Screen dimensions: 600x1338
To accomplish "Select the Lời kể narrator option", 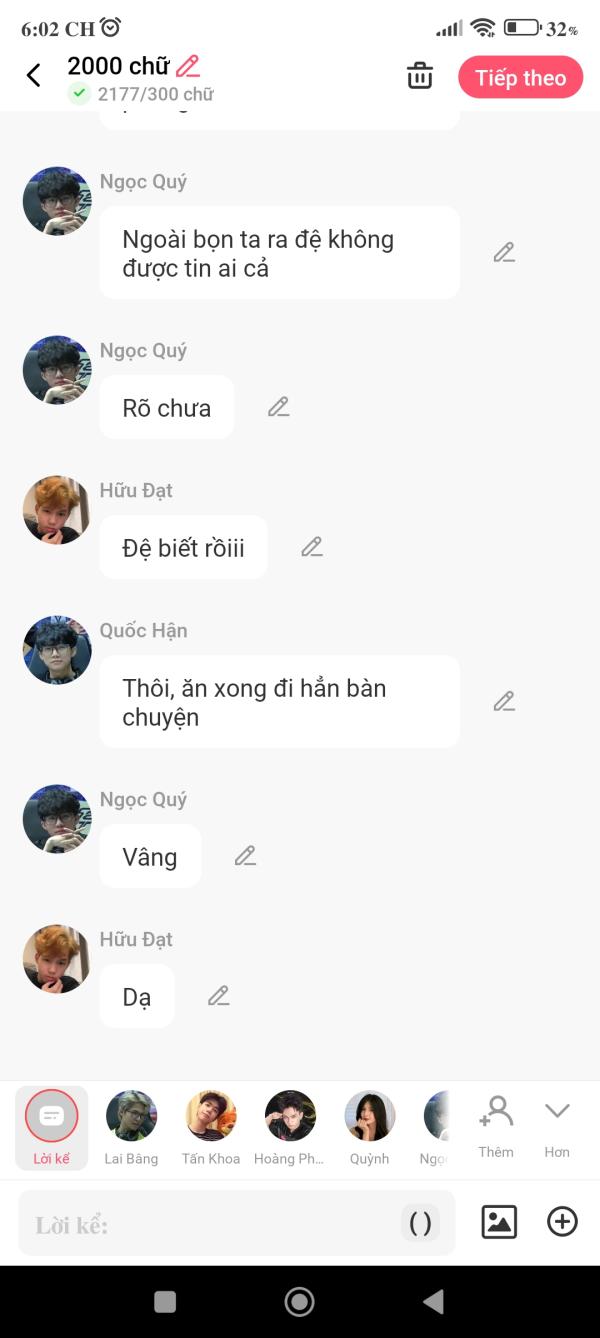I will [51, 1128].
